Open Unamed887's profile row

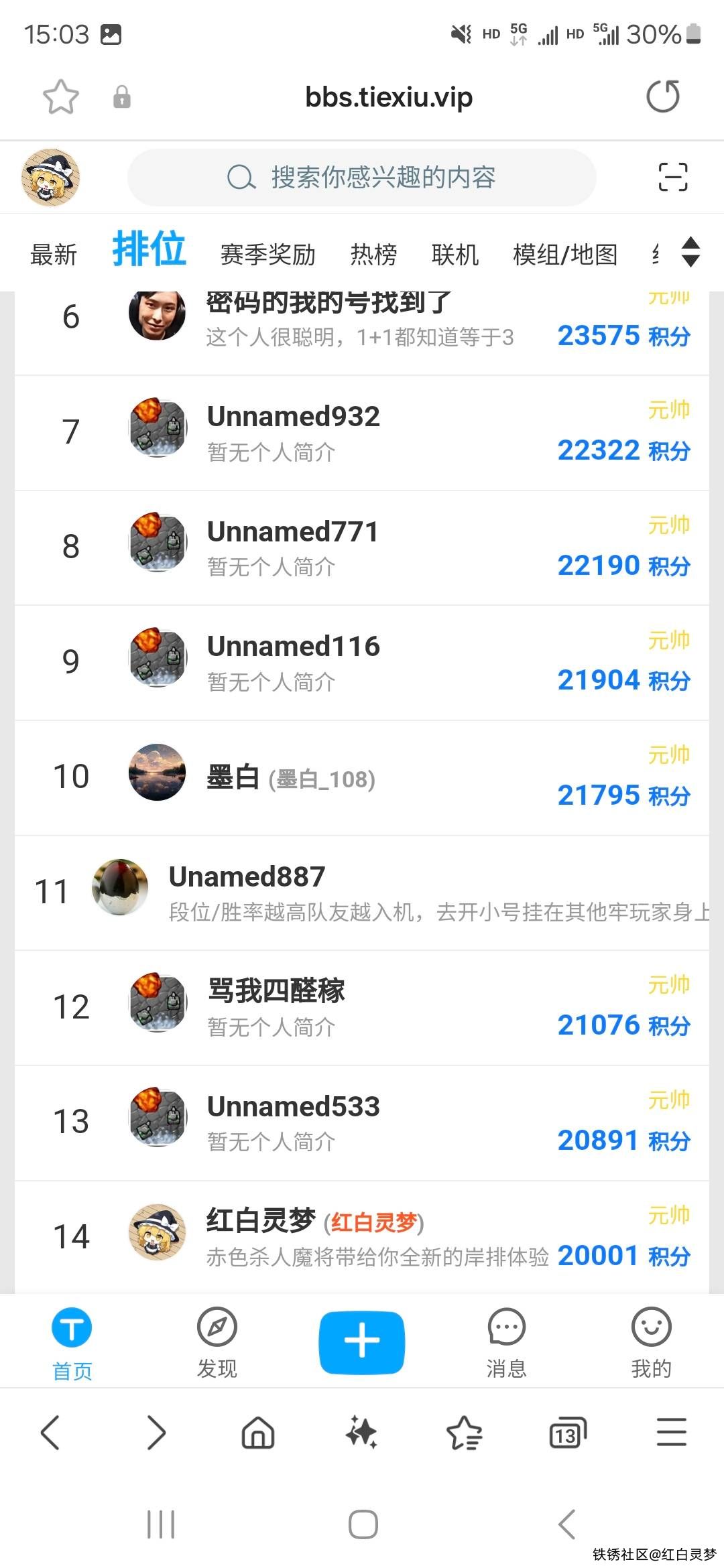tap(247, 876)
